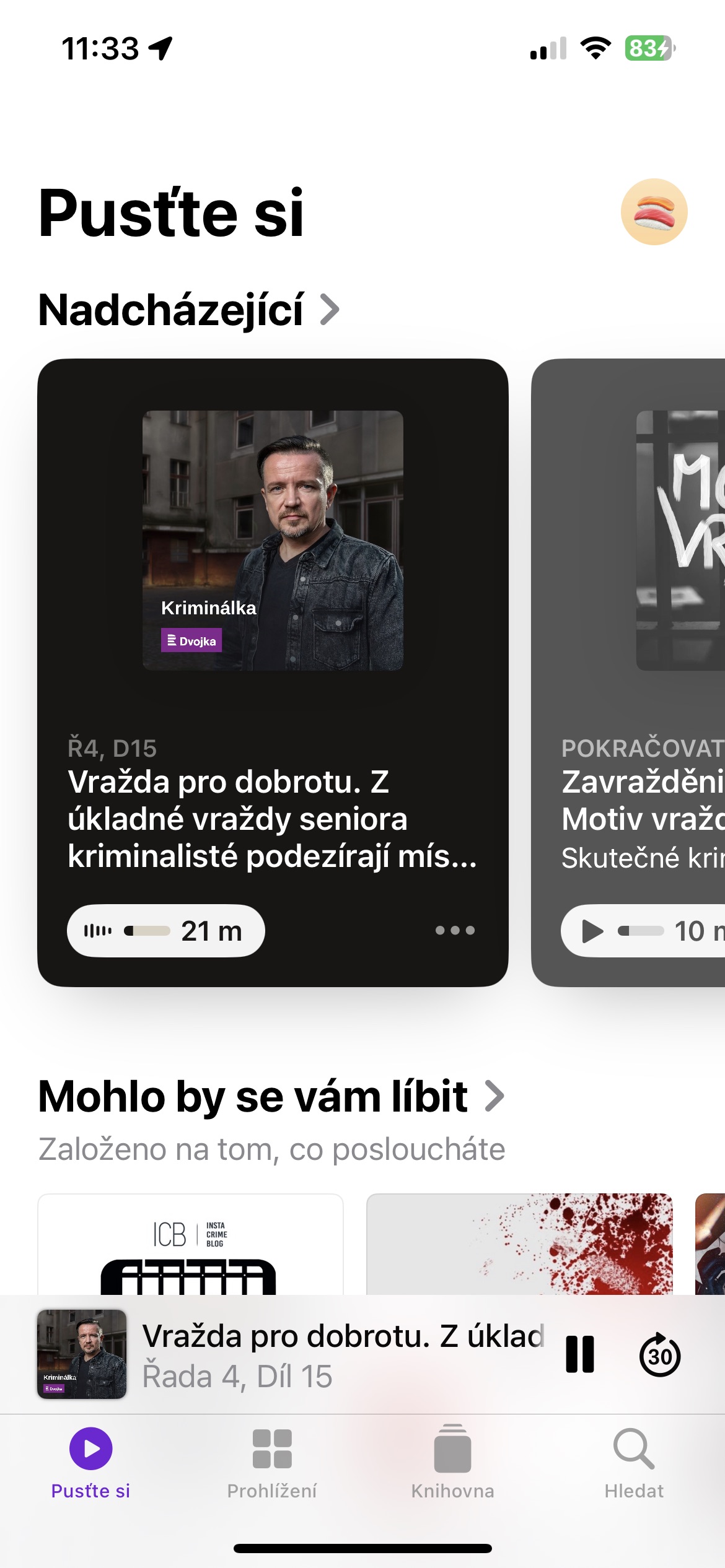Tap the 21 m playback pill
725x1568 pixels.
click(x=165, y=930)
